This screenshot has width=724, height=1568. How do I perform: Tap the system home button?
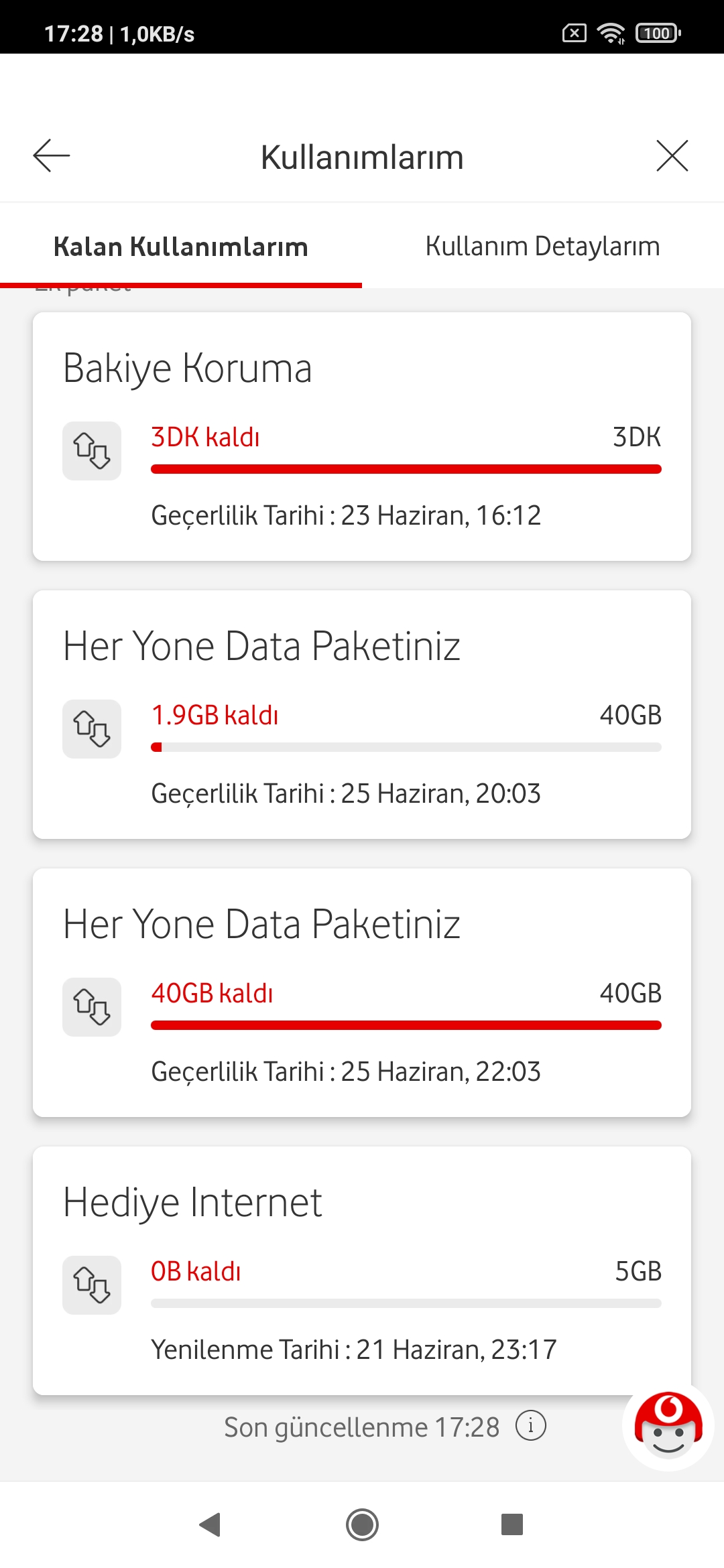(362, 1524)
